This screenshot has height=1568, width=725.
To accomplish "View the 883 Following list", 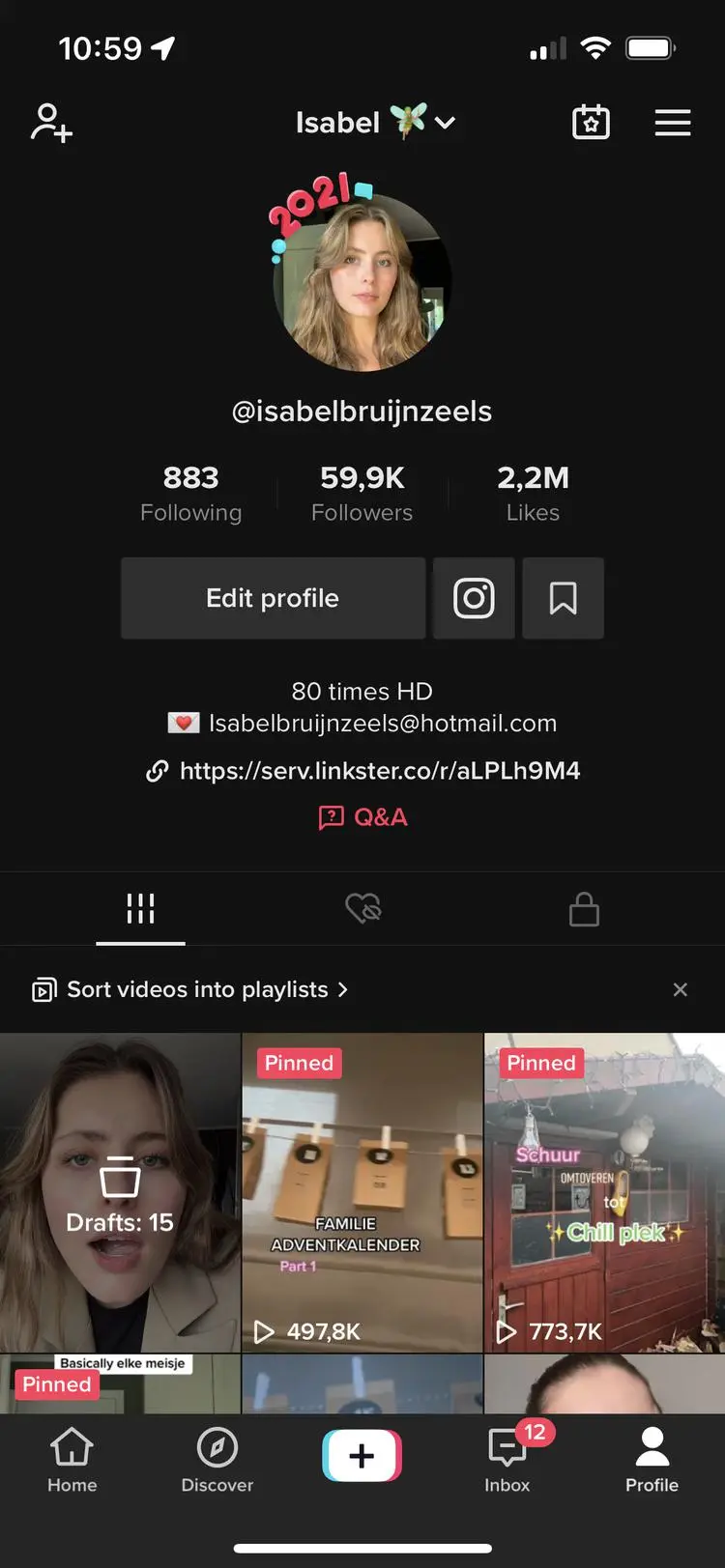I will coord(190,493).
